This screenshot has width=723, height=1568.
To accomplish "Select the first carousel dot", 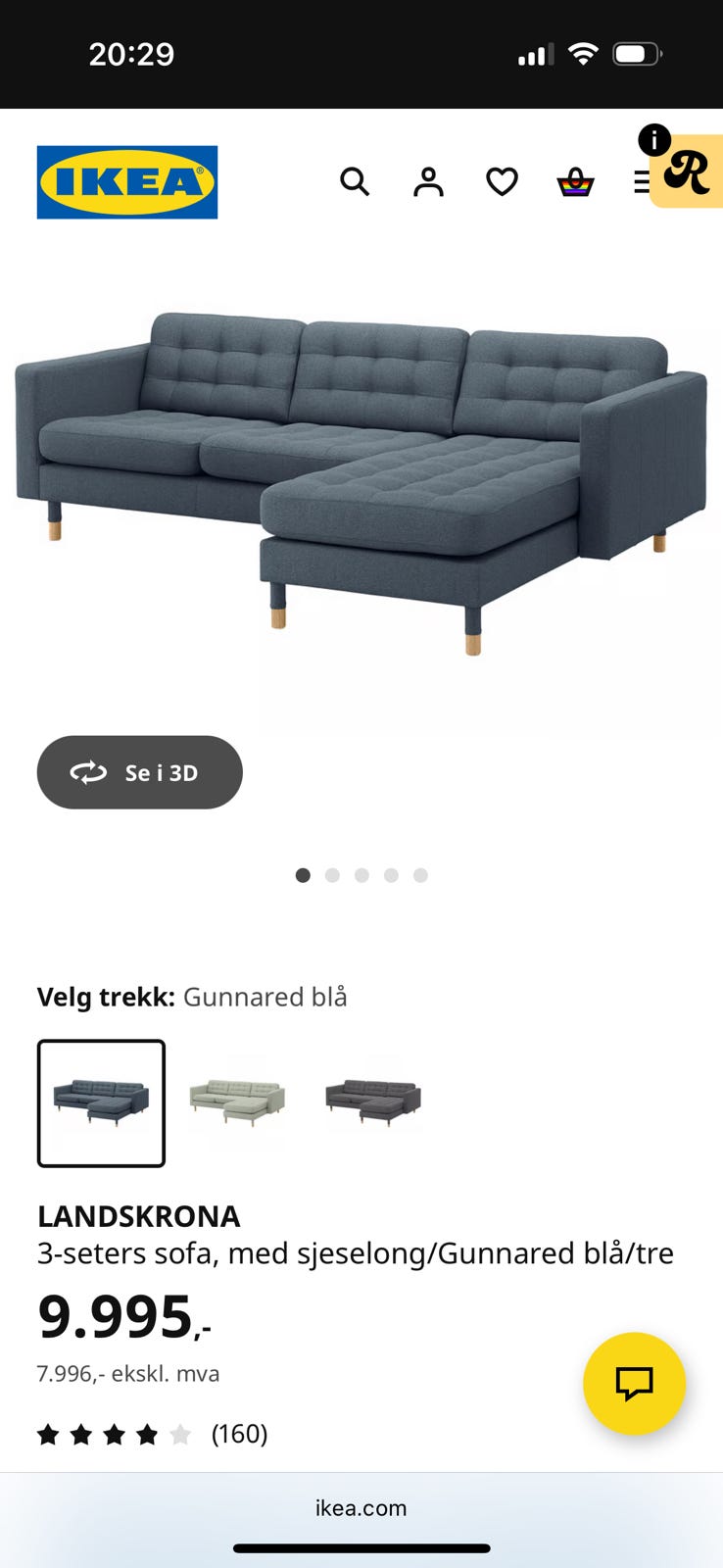I will [303, 875].
